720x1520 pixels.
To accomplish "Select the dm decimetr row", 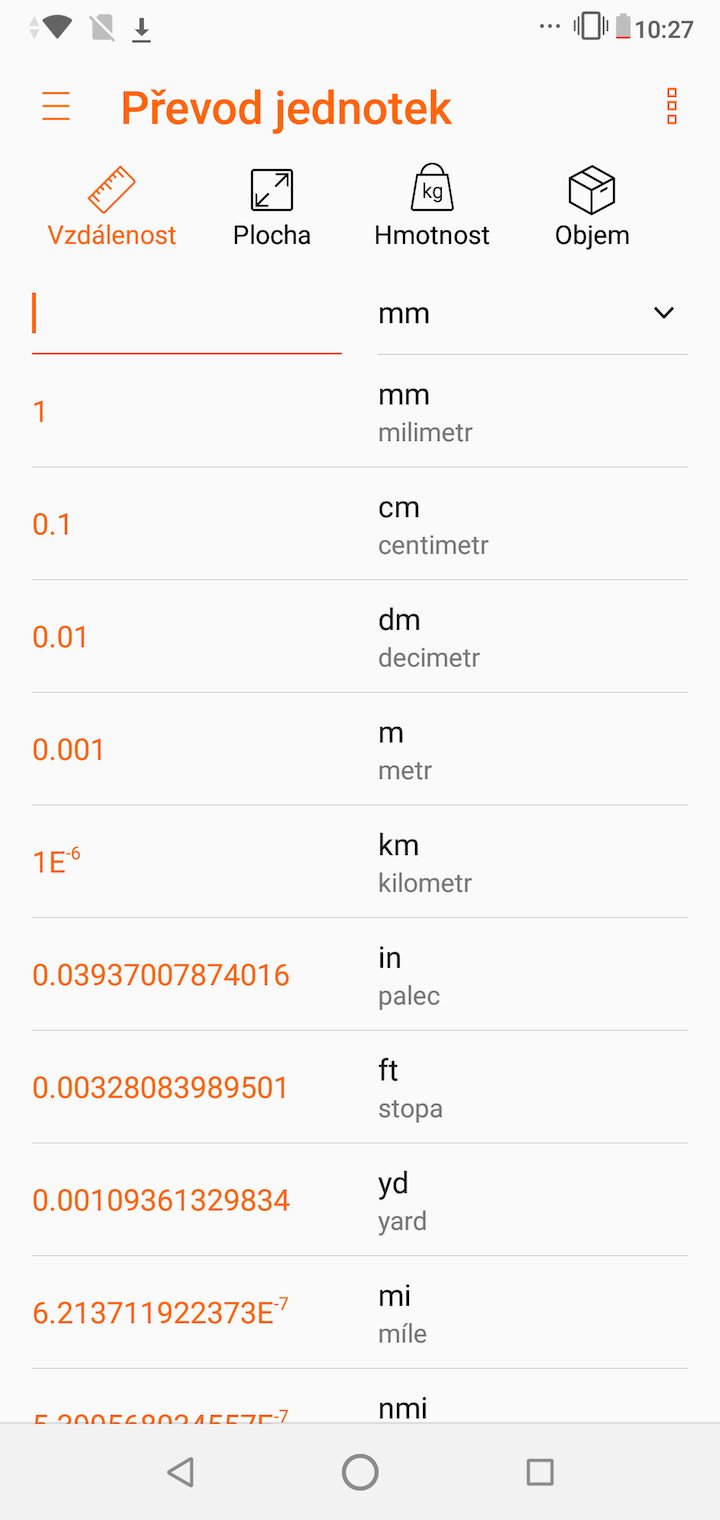I will (360, 637).
